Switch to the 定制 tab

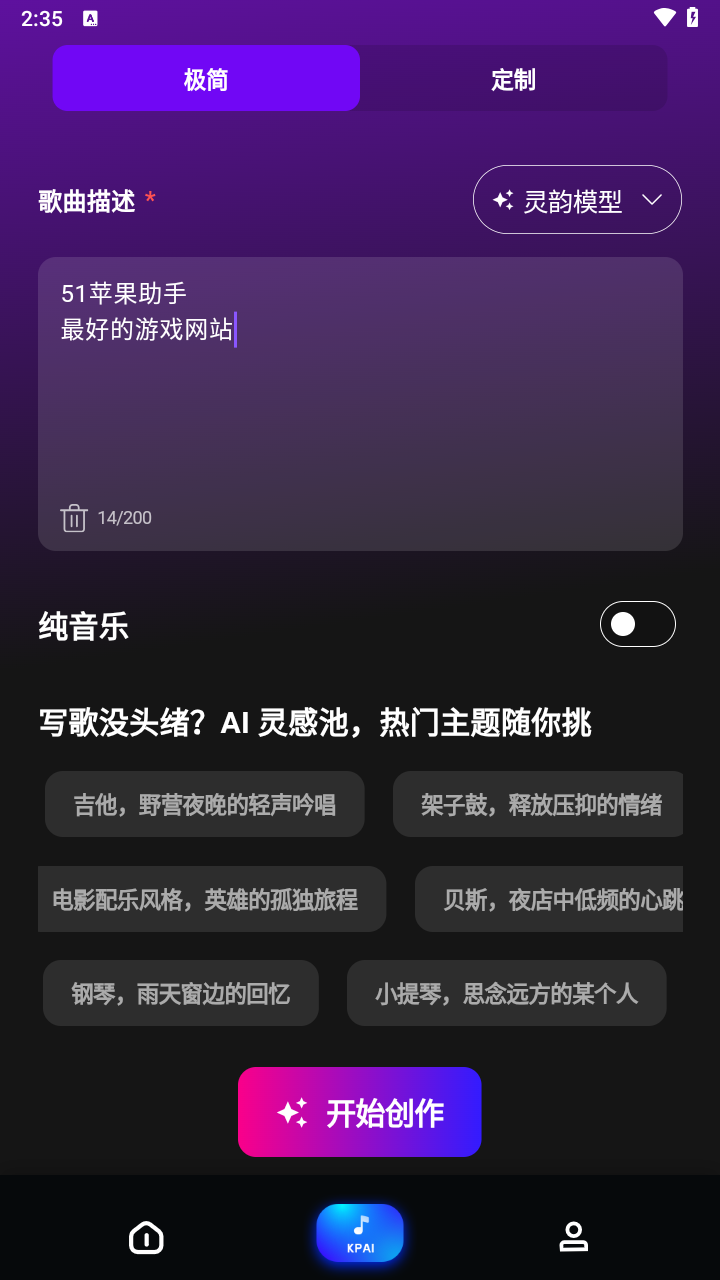click(x=513, y=79)
